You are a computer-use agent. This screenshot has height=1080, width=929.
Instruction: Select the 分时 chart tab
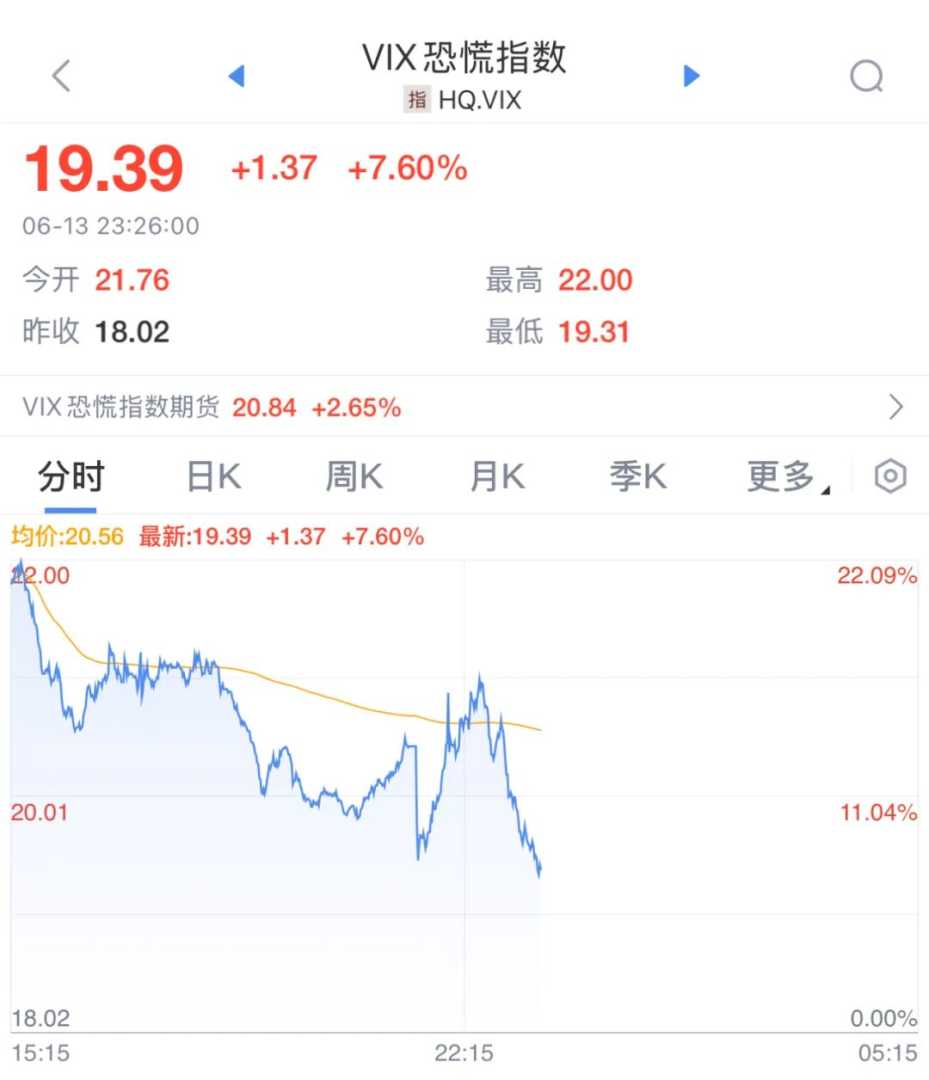[x=71, y=478]
